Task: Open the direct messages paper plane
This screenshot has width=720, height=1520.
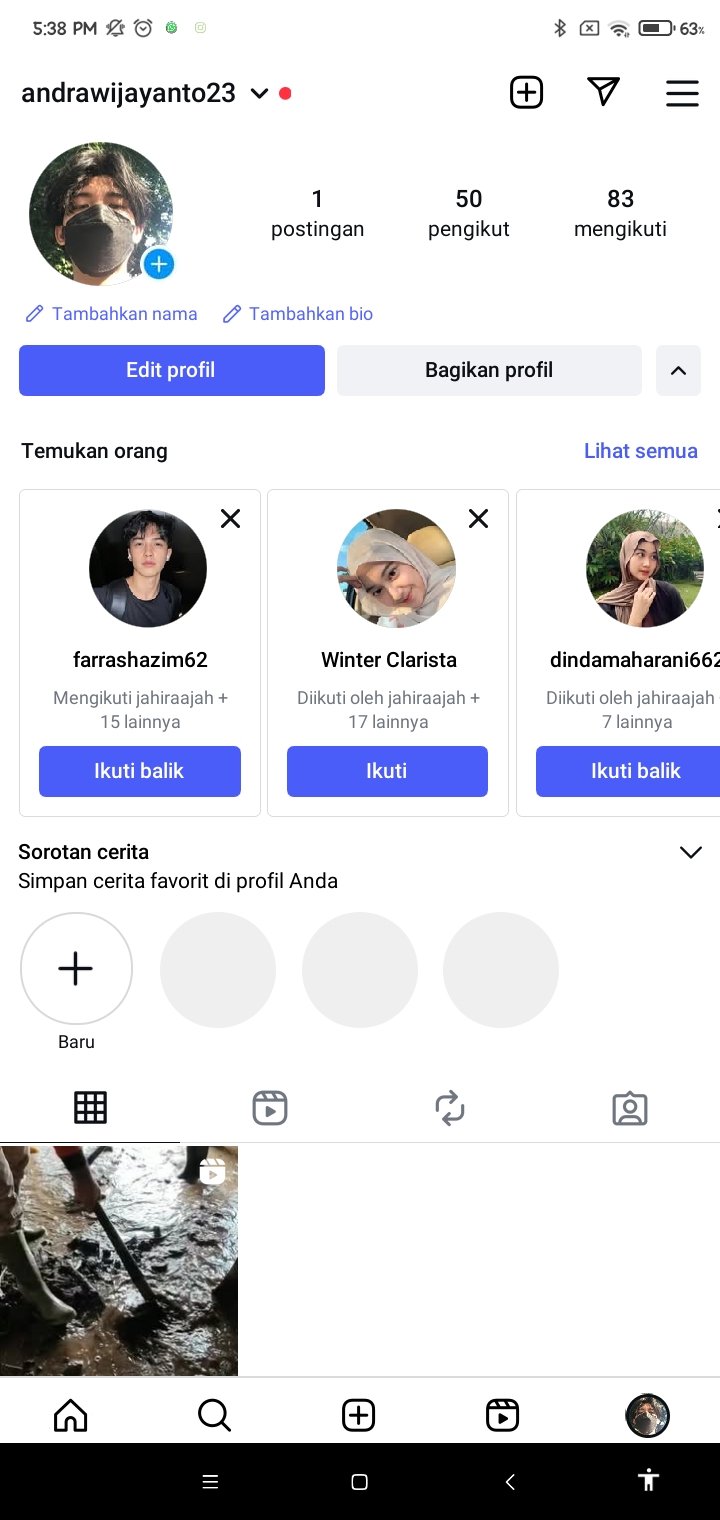Action: tap(603, 93)
